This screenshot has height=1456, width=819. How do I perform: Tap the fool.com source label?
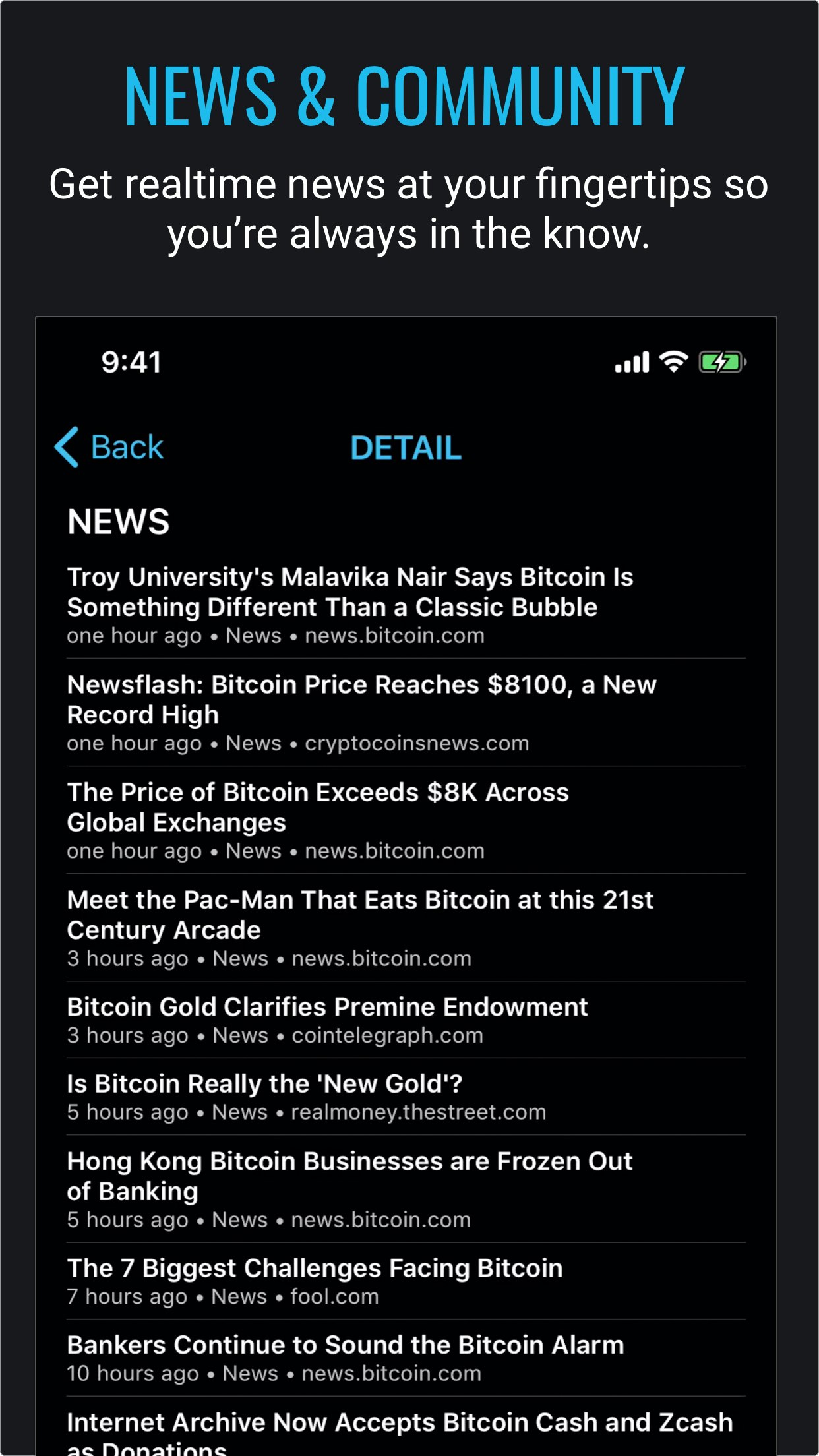click(333, 1296)
